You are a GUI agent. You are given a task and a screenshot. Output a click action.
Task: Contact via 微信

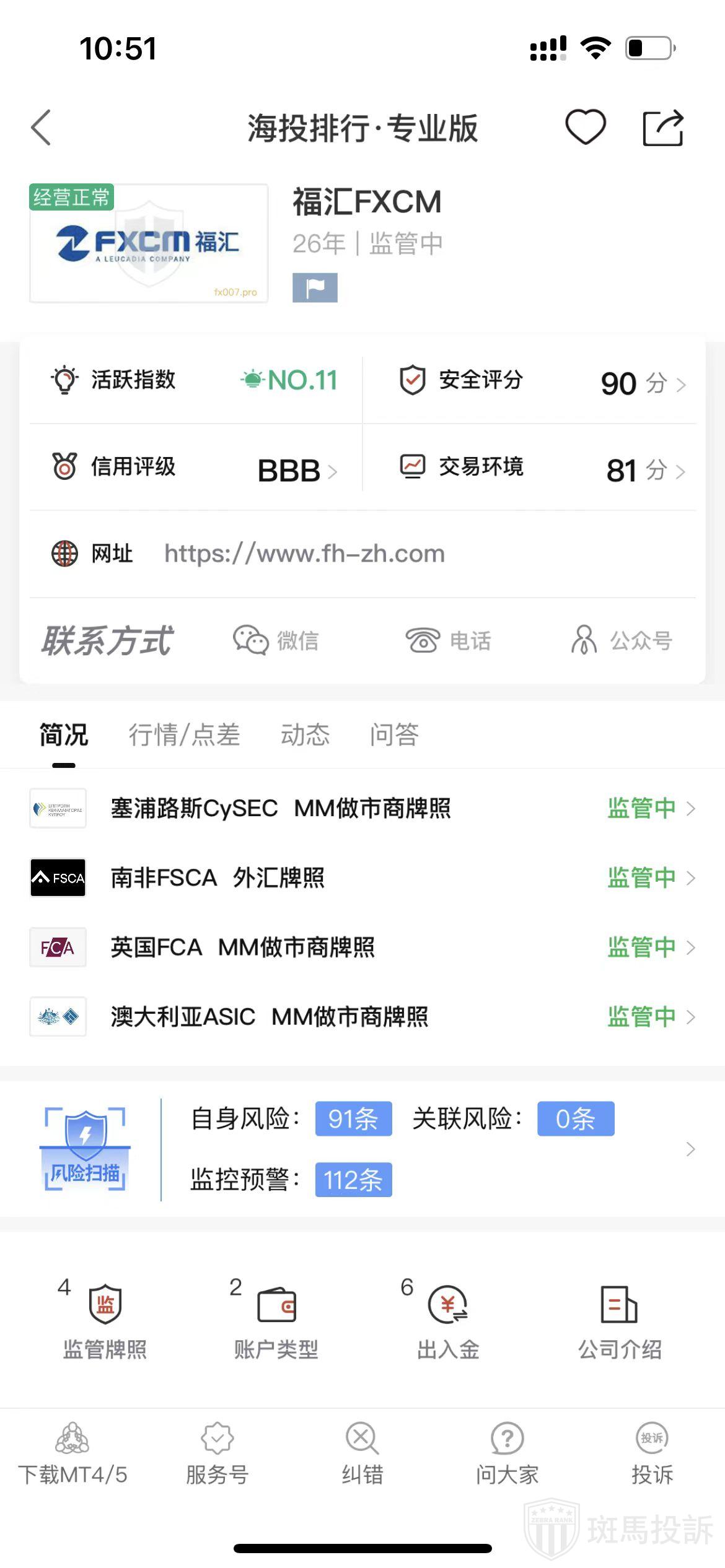[x=276, y=640]
